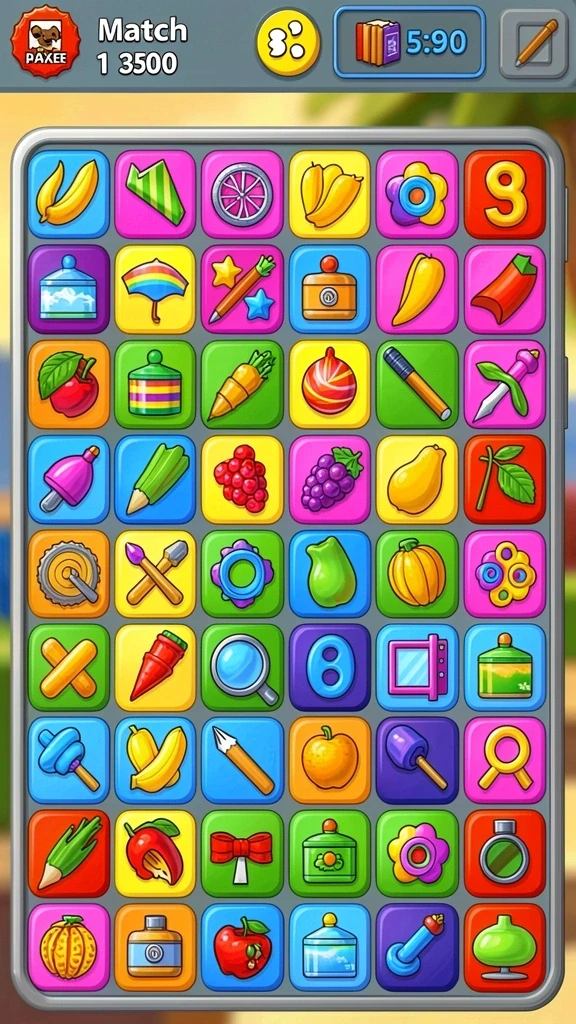The height and width of the screenshot is (1024, 576).
Task: Choose the magnifying glass tile
Action: [242, 667]
